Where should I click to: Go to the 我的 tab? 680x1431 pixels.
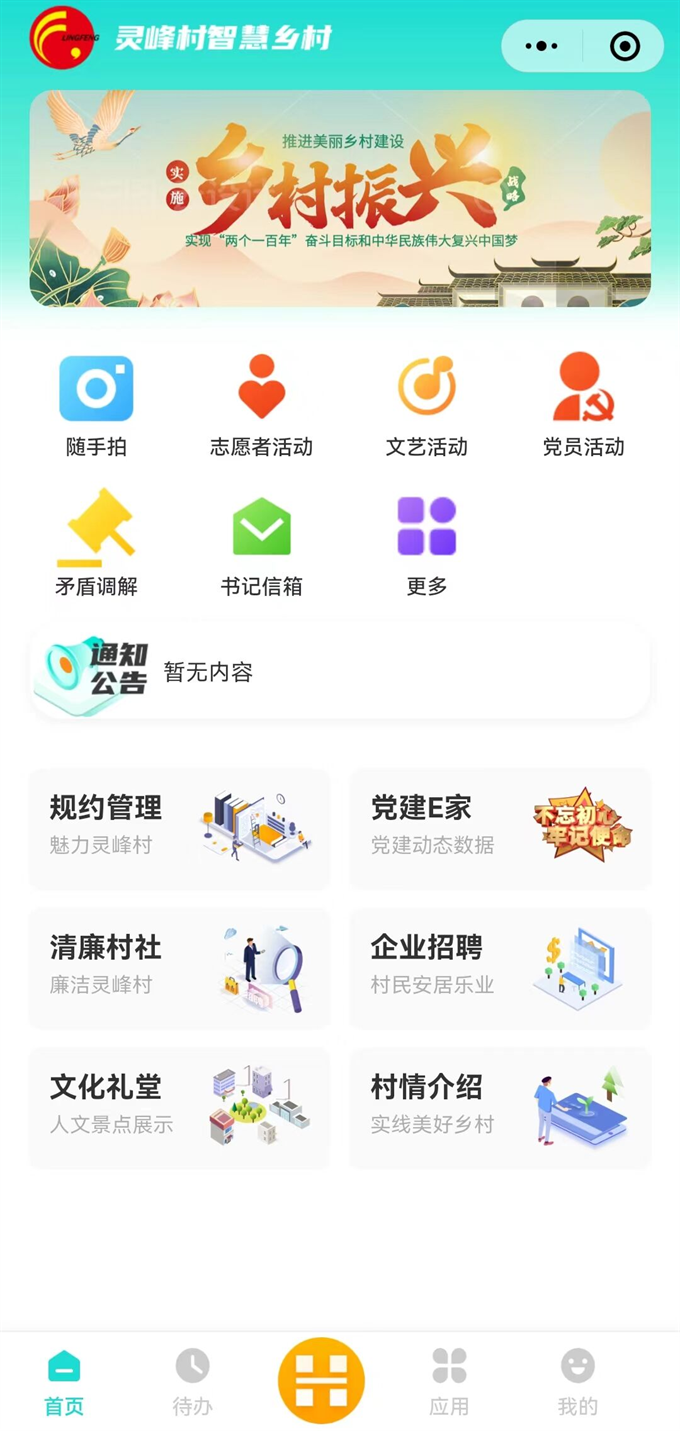(x=577, y=1382)
